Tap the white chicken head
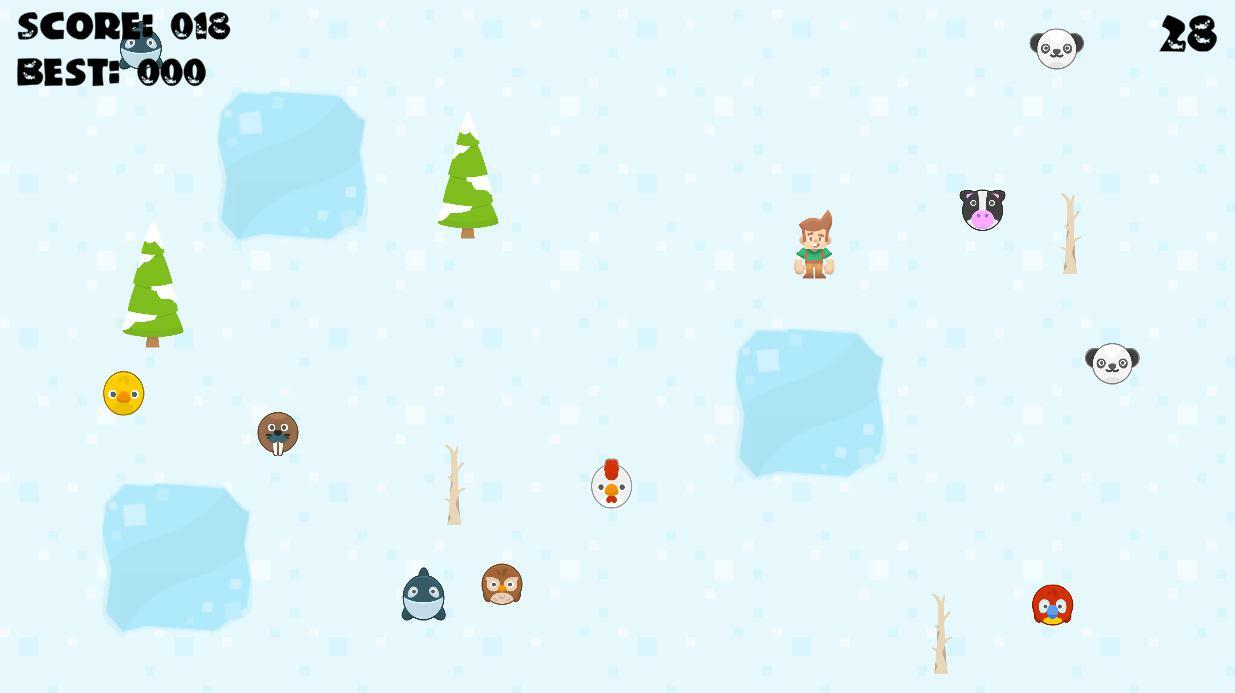 611,486
